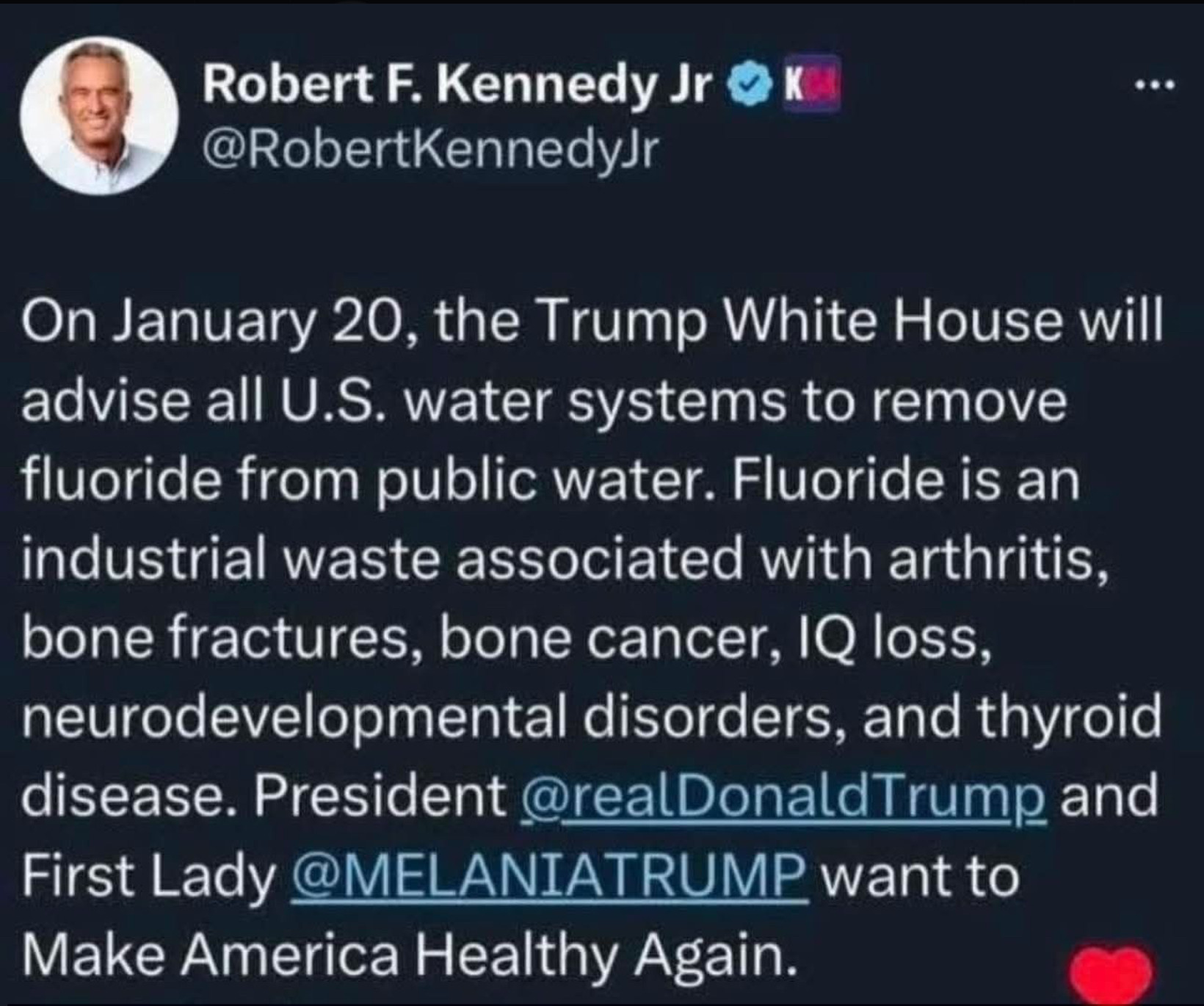The image size is (1204, 1006).
Task: Open the @realDonaldTrump mention link
Action: (x=783, y=798)
